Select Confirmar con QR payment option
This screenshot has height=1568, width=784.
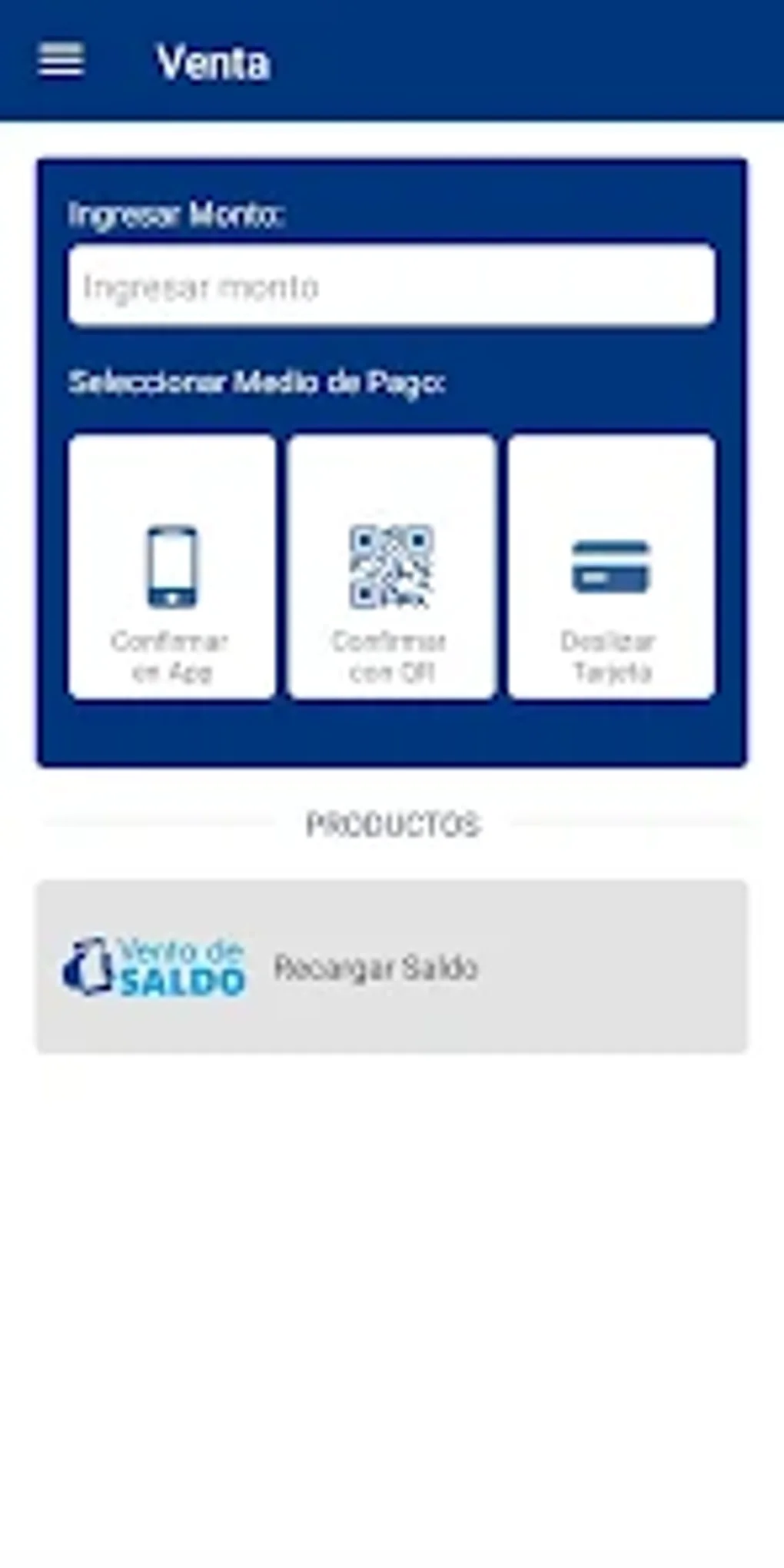(390, 566)
